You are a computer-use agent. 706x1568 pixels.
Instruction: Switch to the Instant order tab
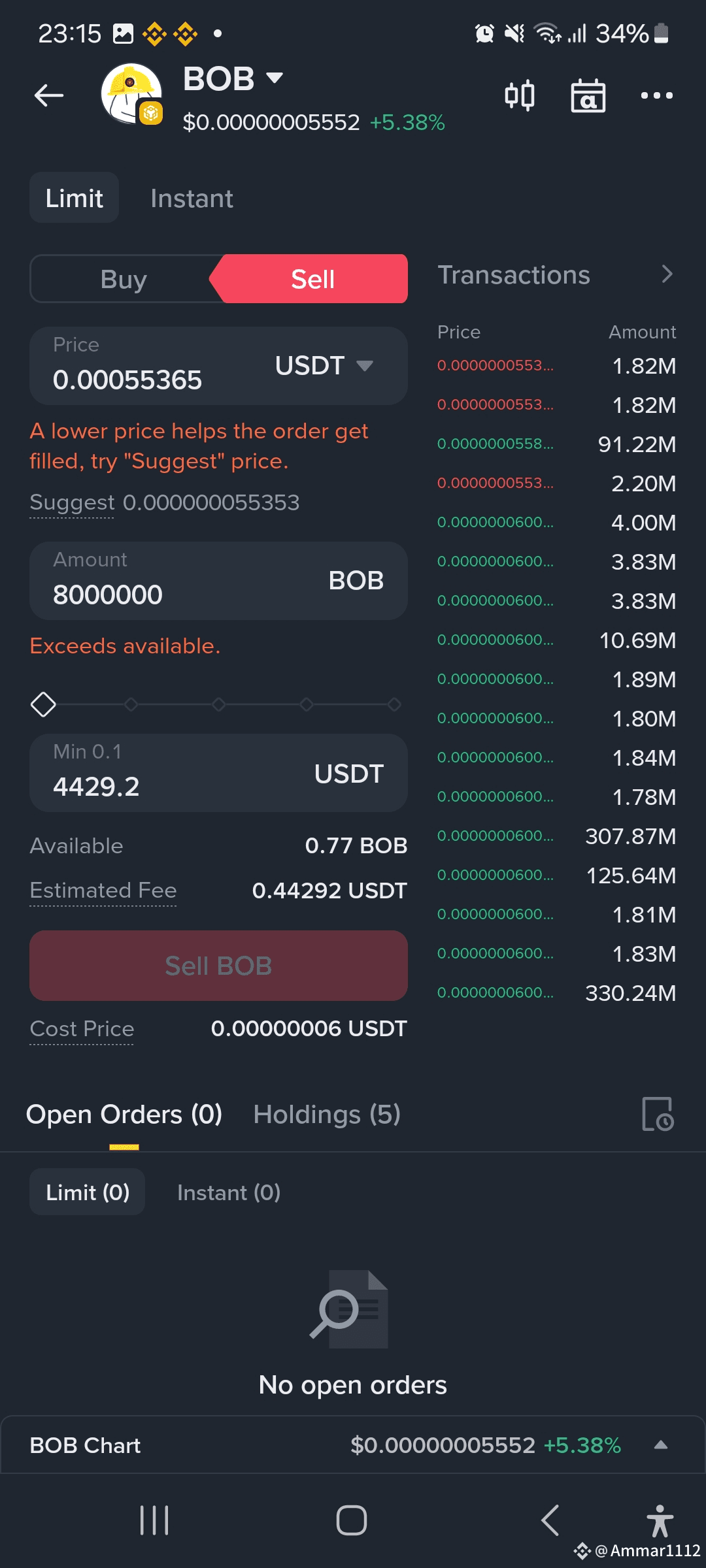coord(192,198)
